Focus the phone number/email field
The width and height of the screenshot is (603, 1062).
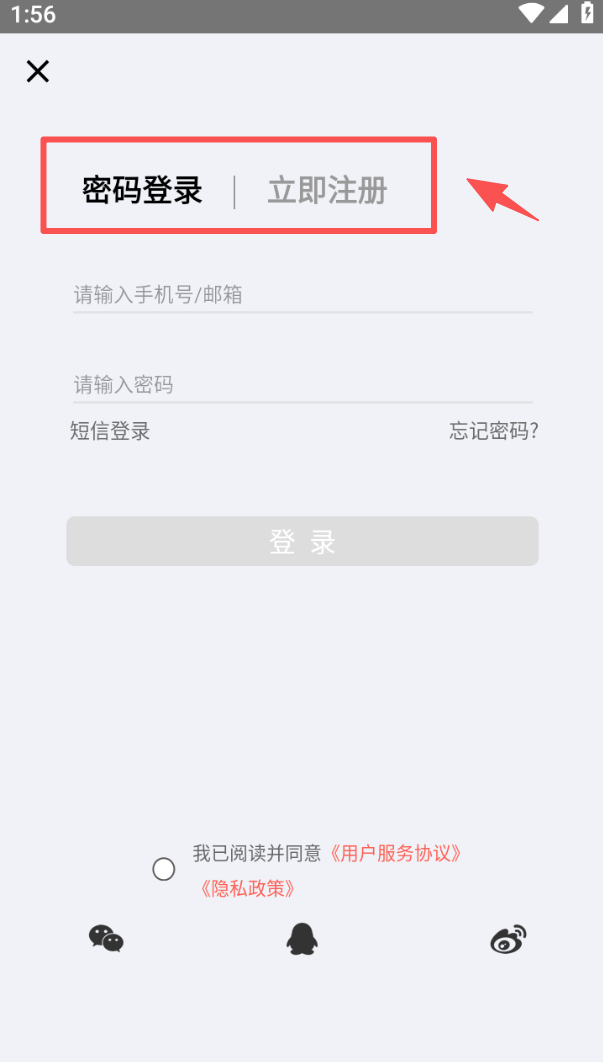coord(300,295)
